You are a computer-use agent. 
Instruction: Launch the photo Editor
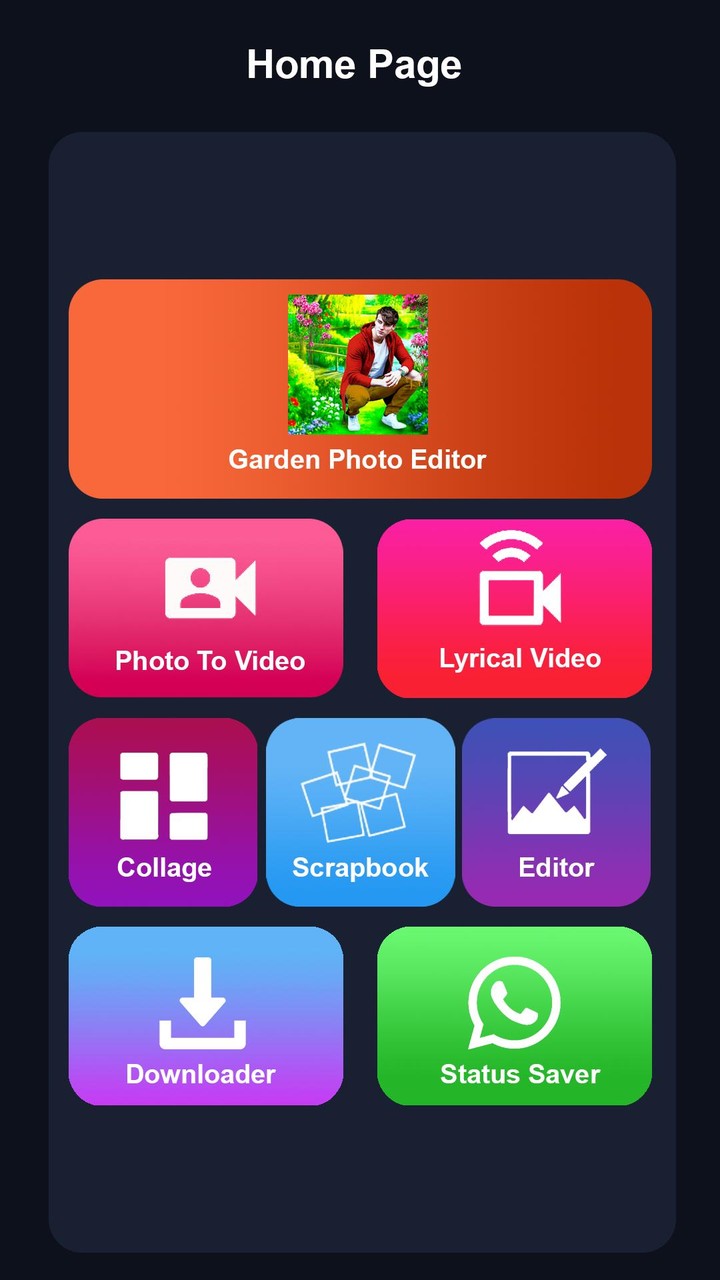tap(556, 812)
